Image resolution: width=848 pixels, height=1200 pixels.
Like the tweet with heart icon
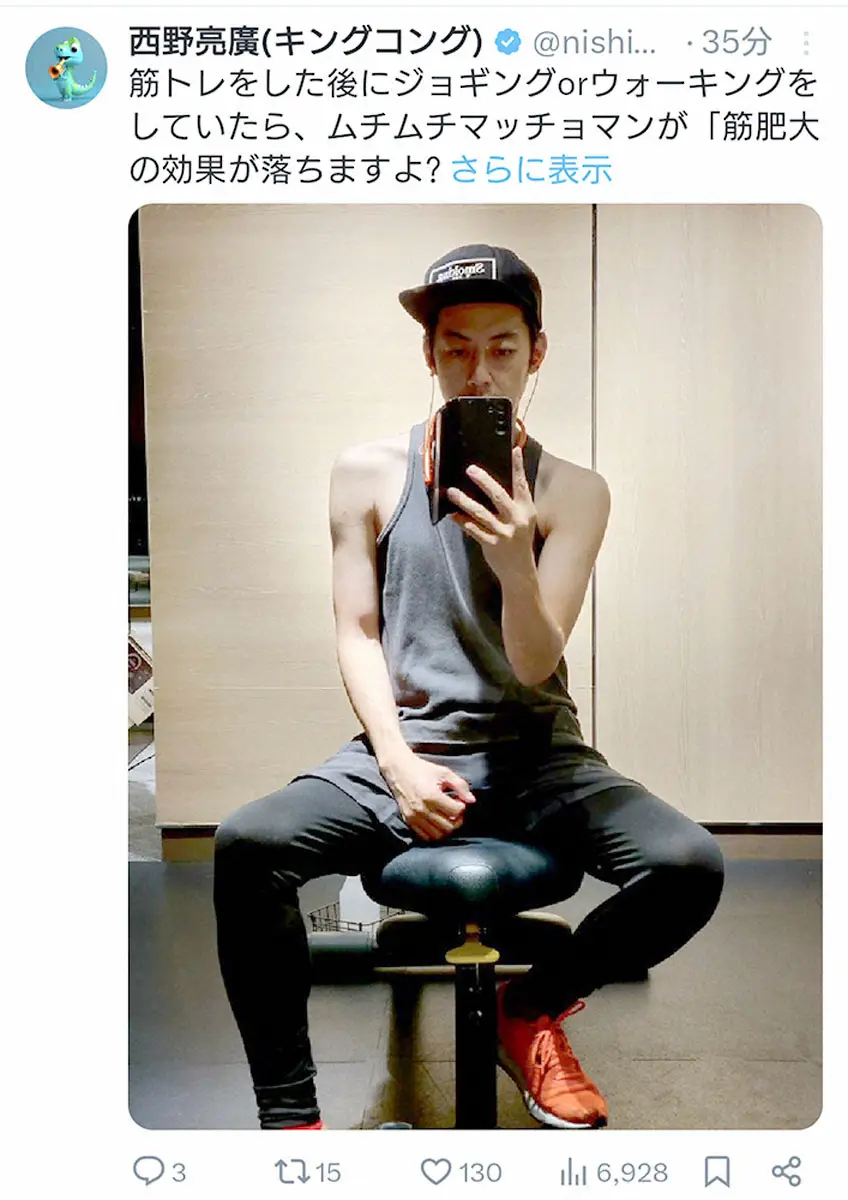(436, 1171)
